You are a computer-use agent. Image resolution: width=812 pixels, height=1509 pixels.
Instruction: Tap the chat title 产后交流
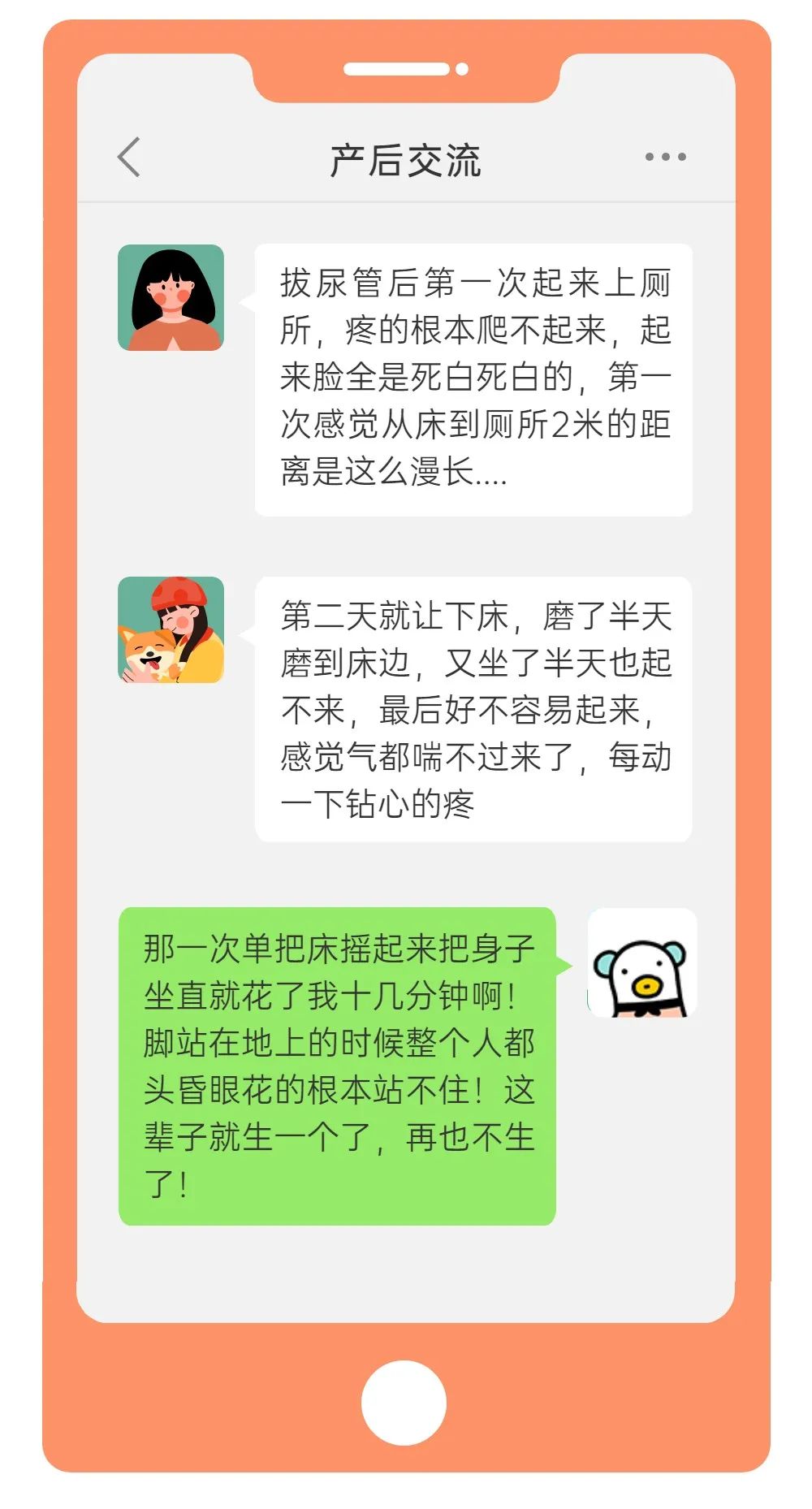pos(406,159)
